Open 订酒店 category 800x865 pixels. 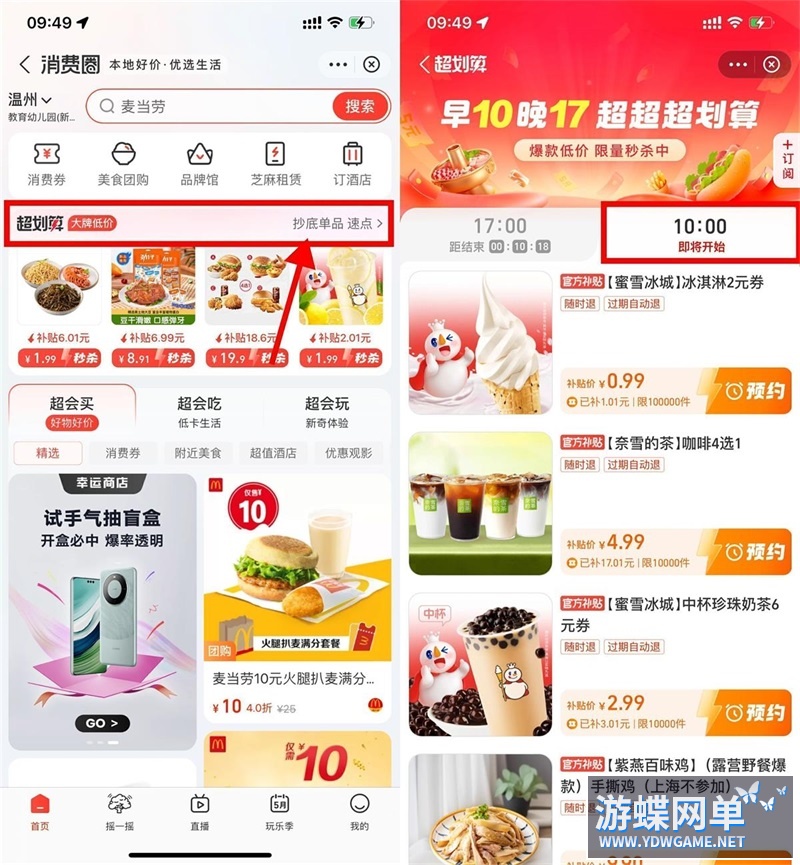(351, 165)
